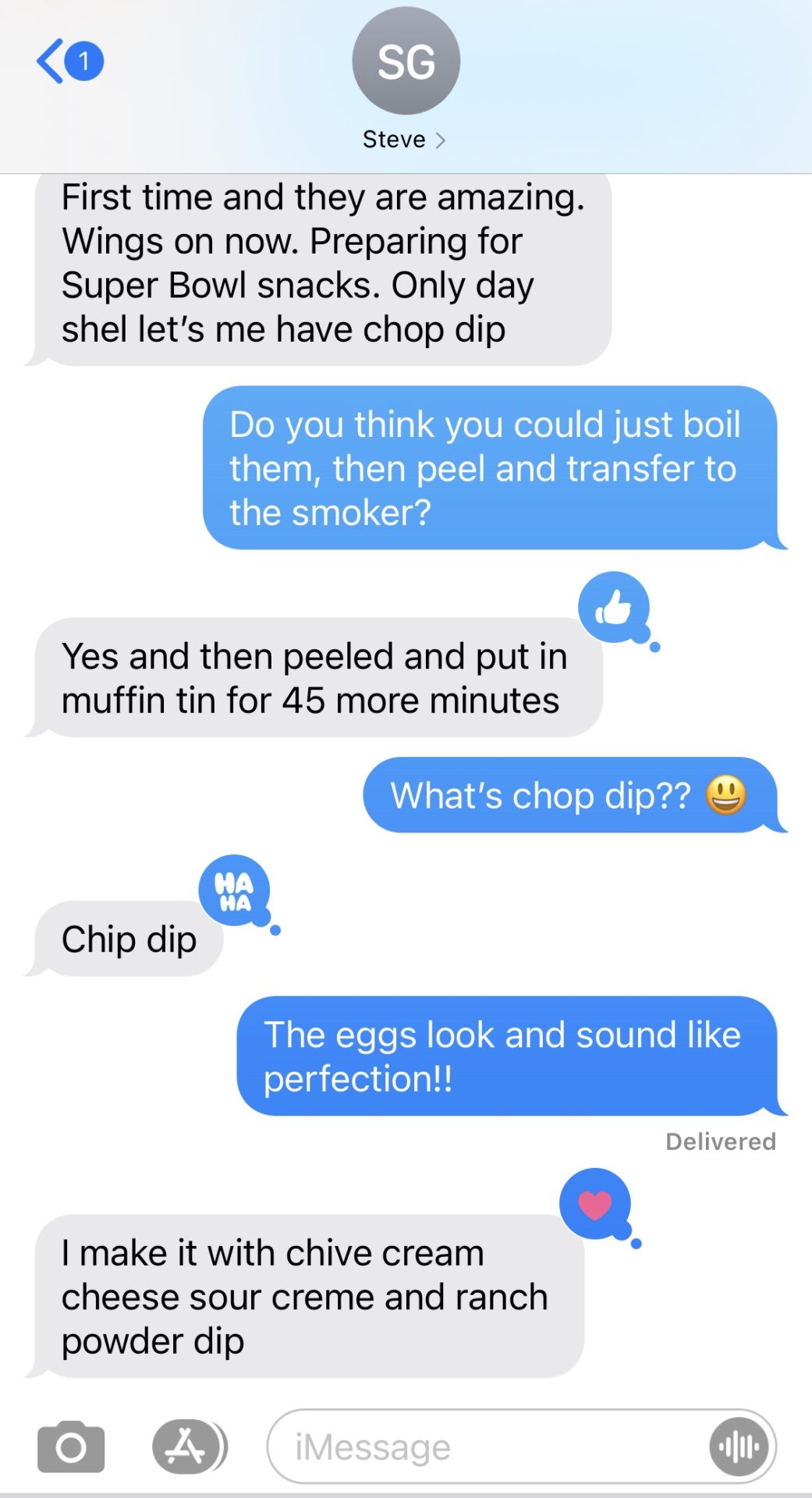Tap the iMessage text field
The width and height of the screenshot is (812, 1498).
pyautogui.click(x=484, y=1447)
